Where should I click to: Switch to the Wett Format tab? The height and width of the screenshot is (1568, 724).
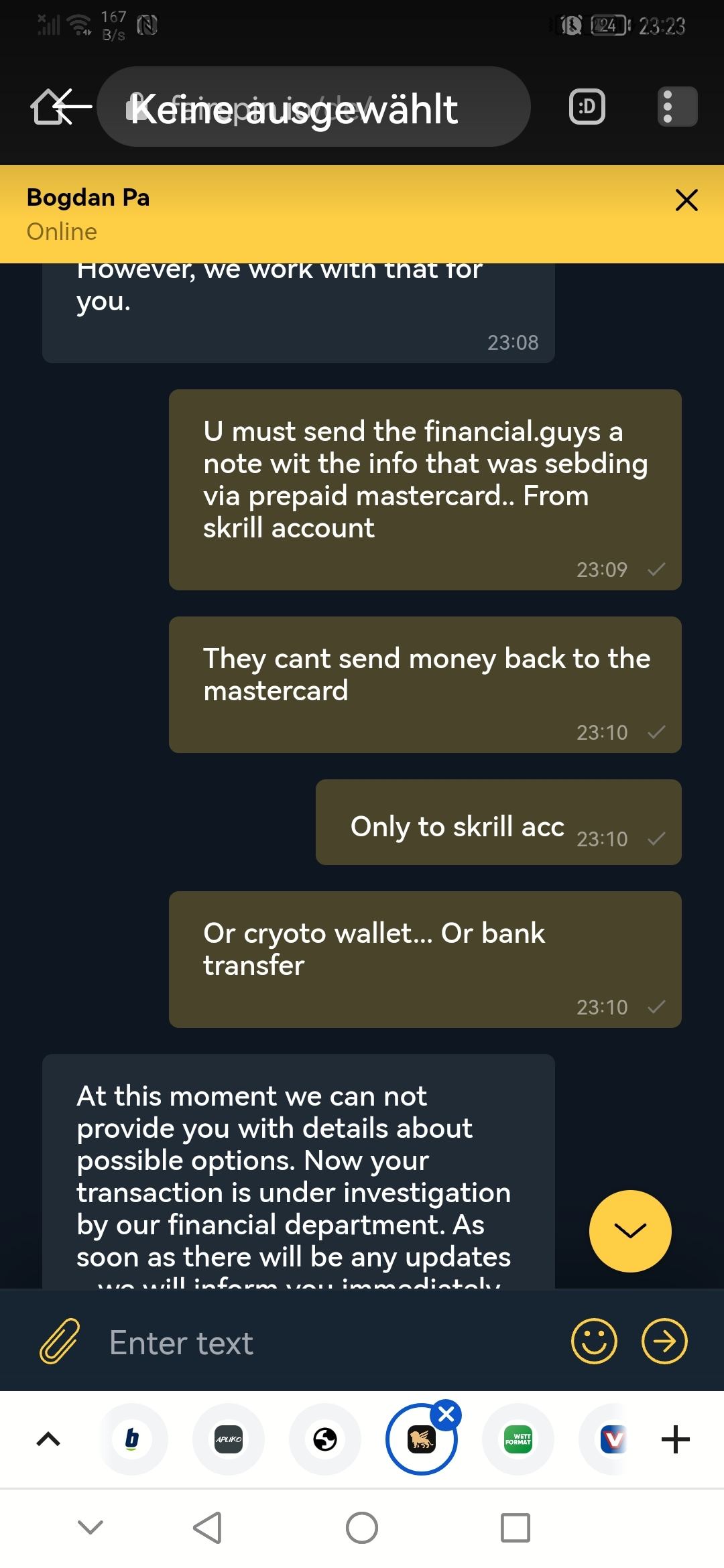click(518, 1439)
